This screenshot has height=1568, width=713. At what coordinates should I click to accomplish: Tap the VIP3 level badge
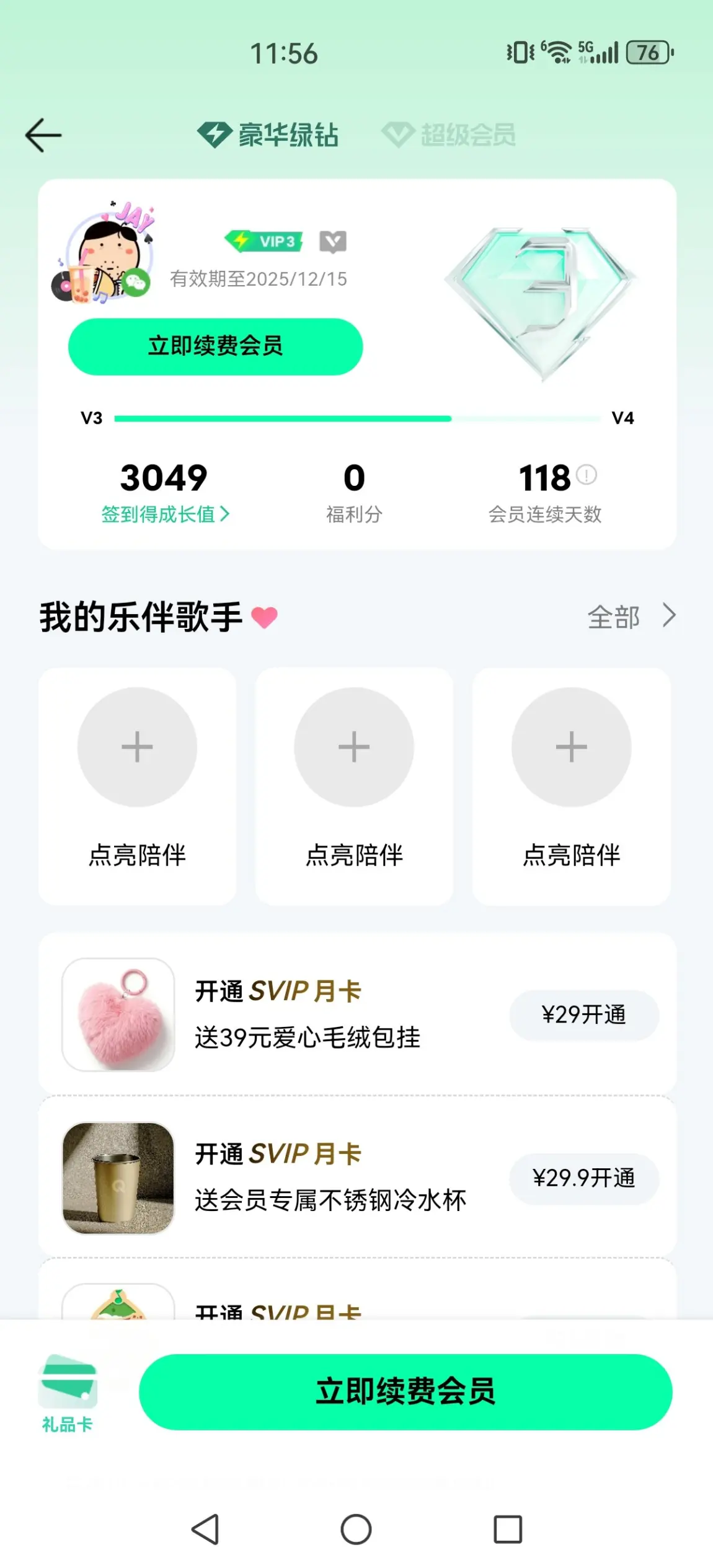point(265,241)
